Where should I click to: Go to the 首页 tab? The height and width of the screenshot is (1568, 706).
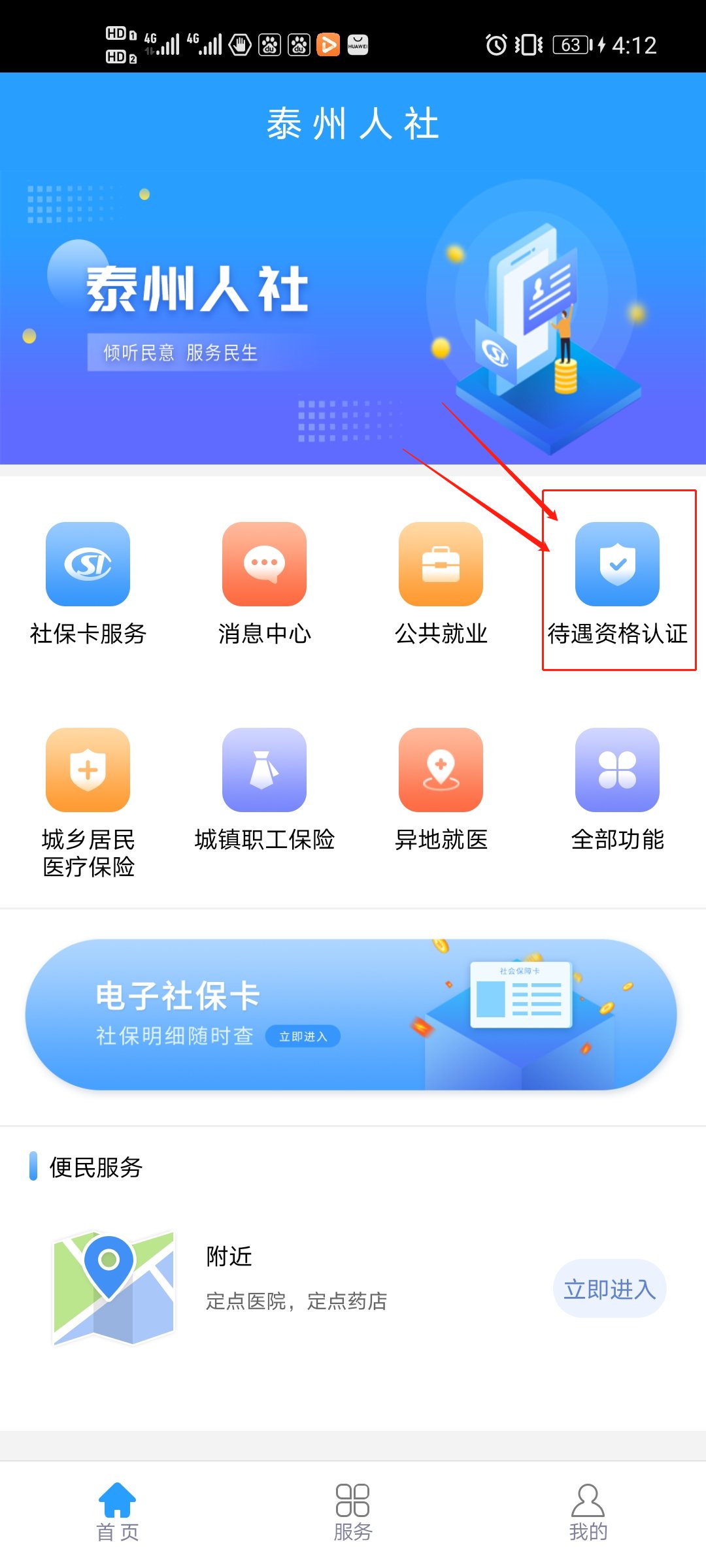[118, 1512]
